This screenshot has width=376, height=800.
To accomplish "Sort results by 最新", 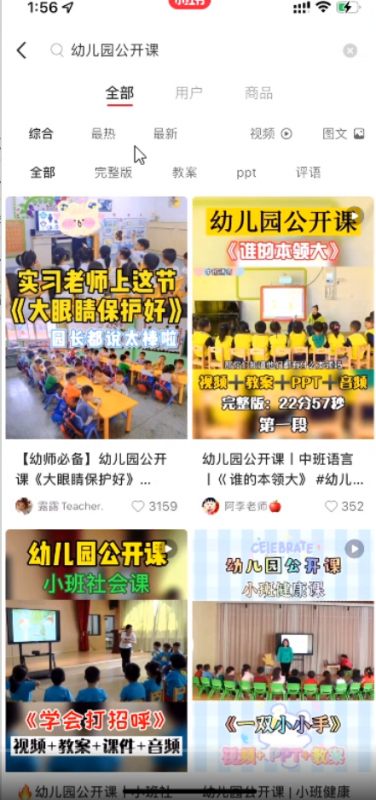I will (x=165, y=134).
